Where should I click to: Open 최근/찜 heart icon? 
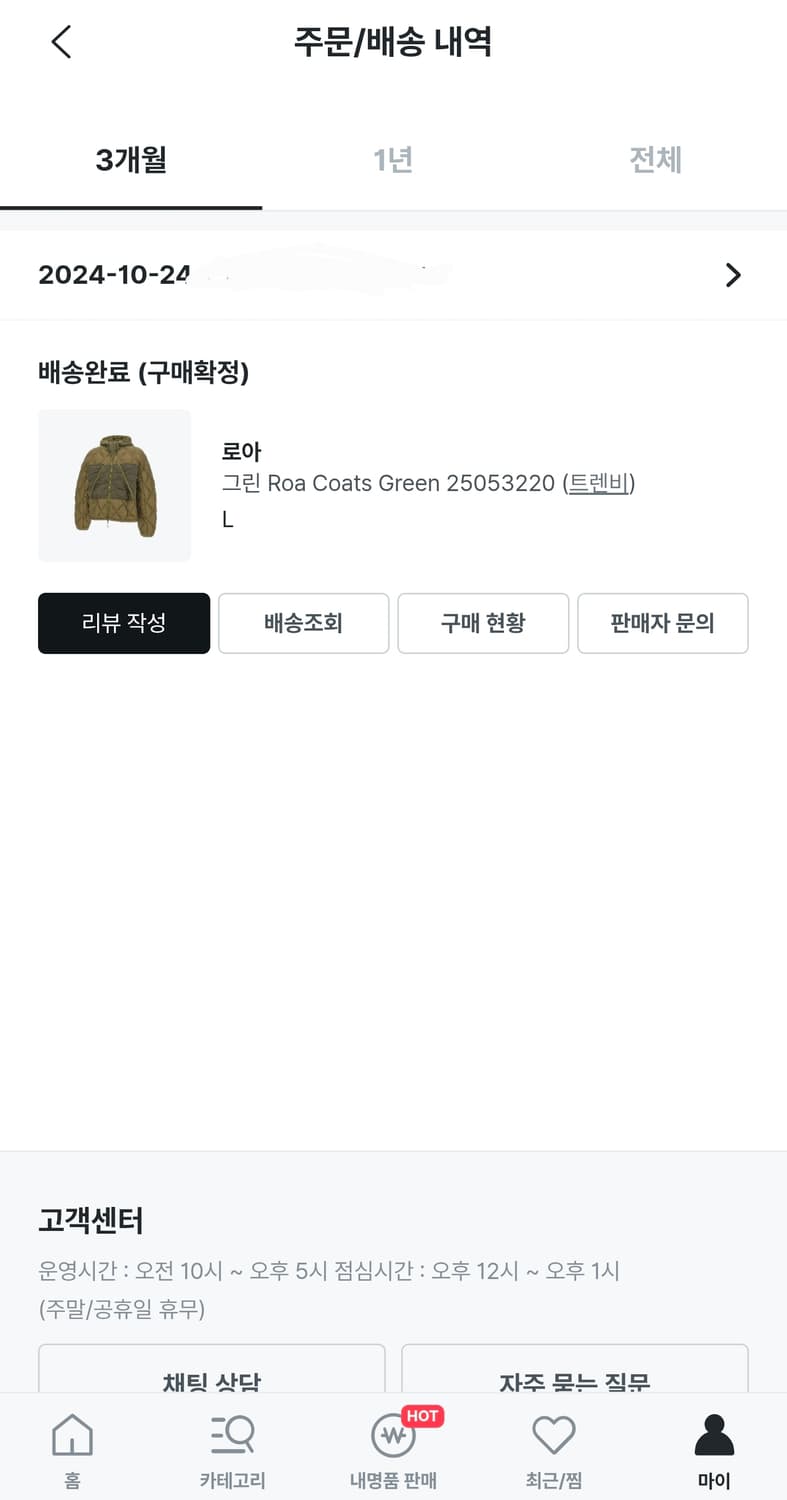[554, 1445]
